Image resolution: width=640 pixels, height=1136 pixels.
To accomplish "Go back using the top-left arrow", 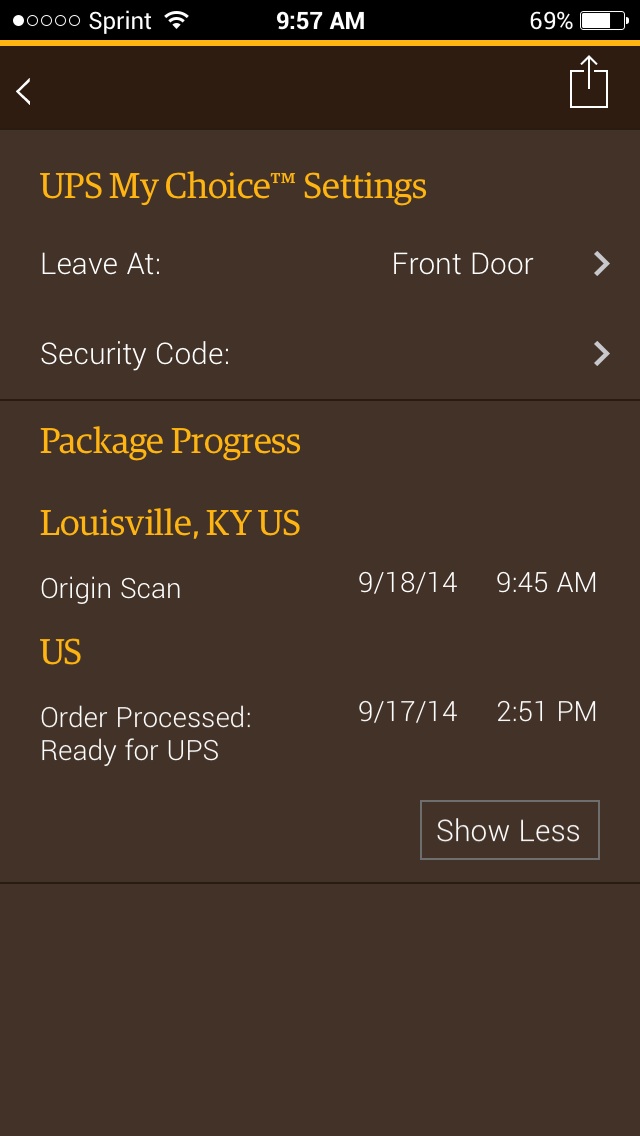I will click(24, 91).
